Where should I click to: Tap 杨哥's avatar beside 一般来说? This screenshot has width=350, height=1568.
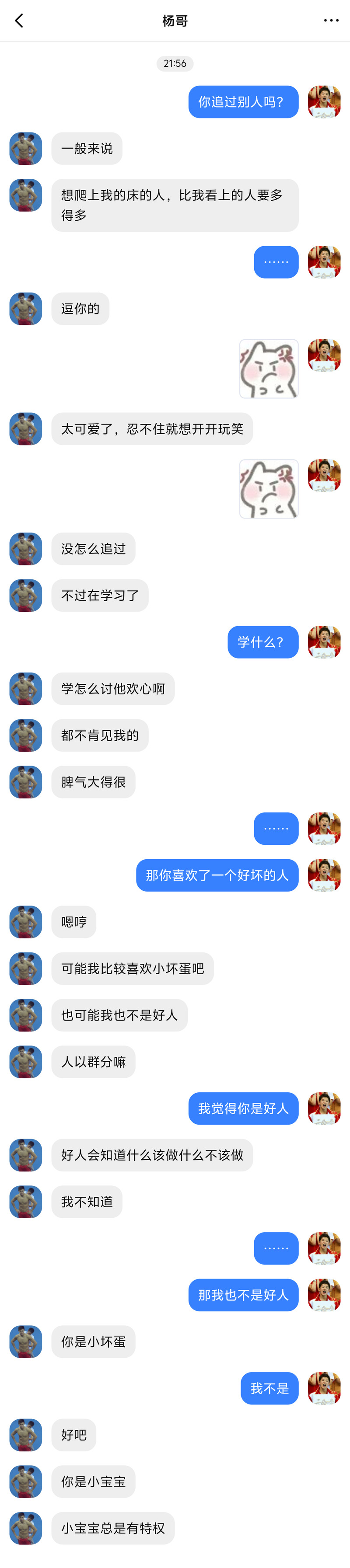tap(25, 149)
